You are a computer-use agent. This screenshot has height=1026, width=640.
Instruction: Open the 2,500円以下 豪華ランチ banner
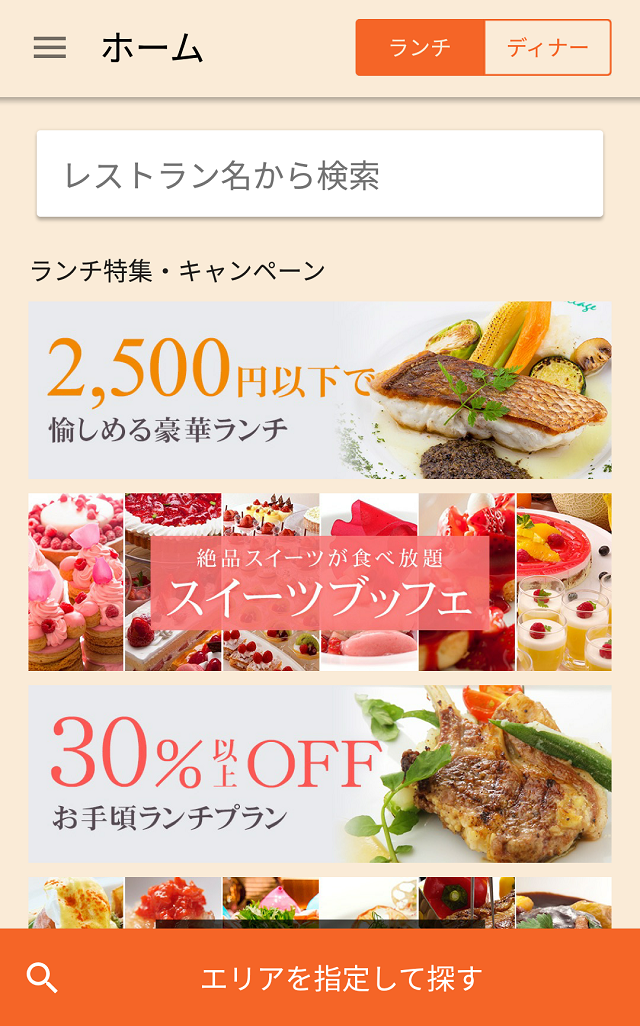(320, 390)
